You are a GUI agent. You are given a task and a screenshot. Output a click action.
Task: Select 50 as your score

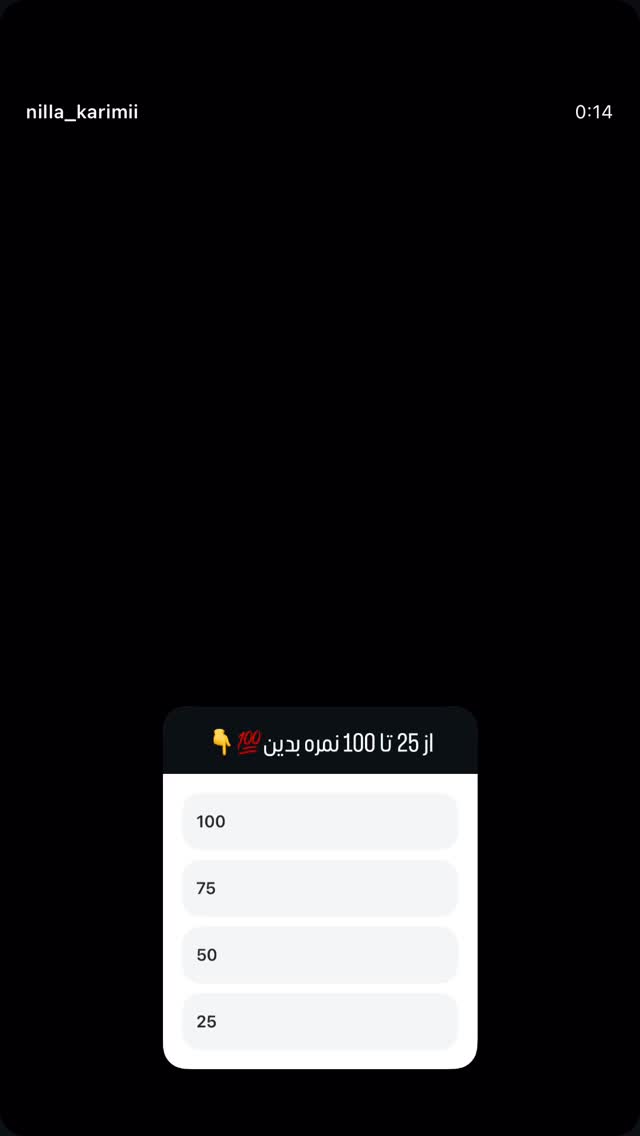click(320, 955)
